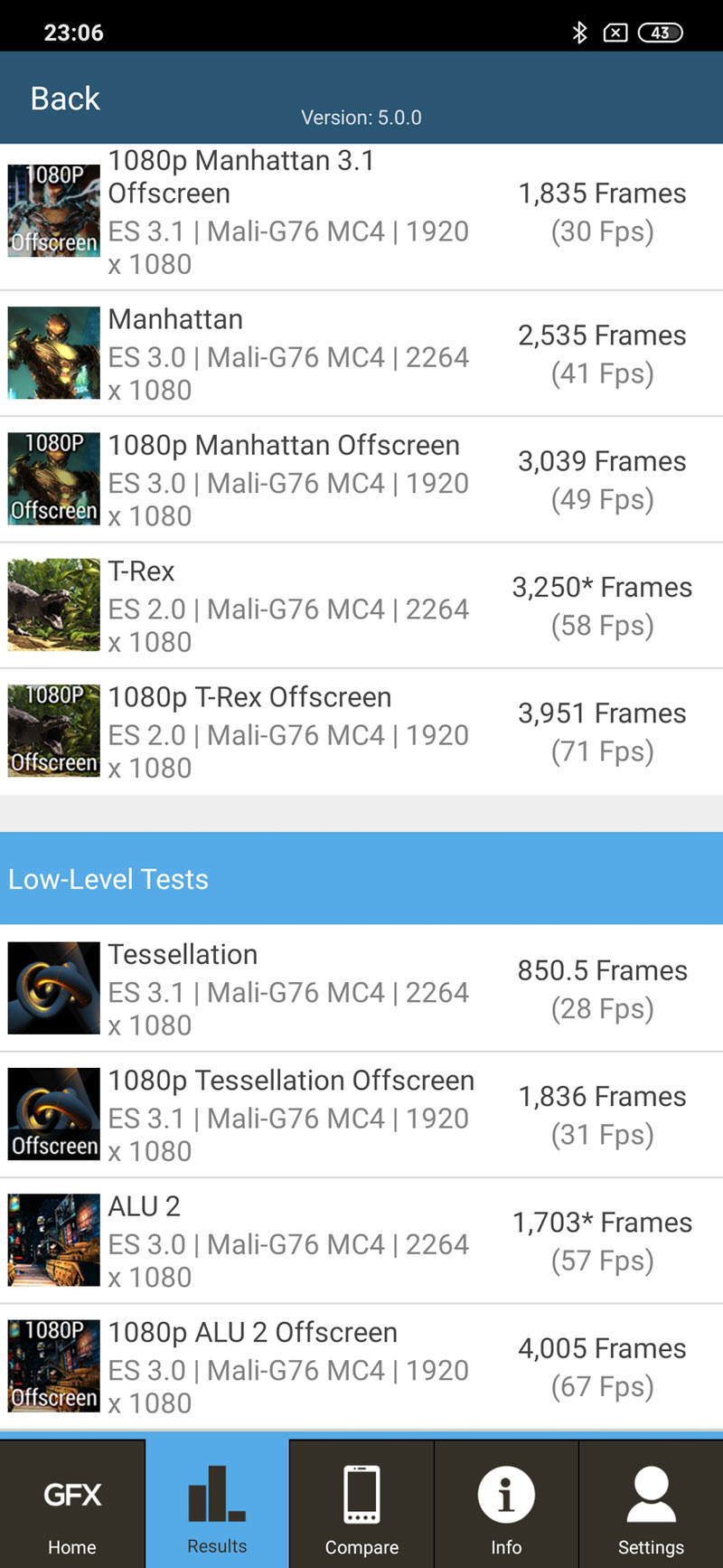Open the 1080p ALU 2 Offscreen result
The height and width of the screenshot is (1568, 723).
pos(361,1366)
